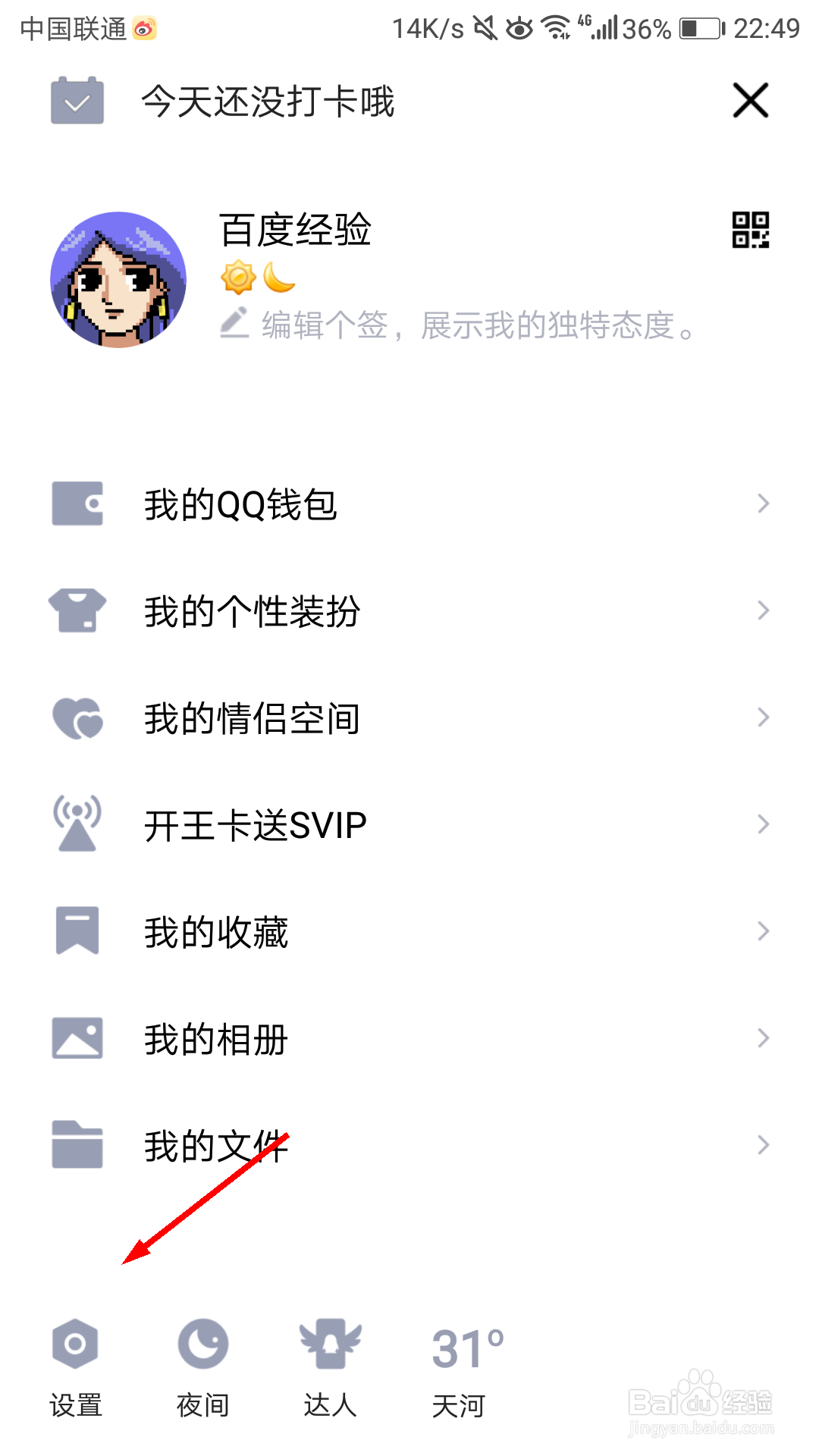Screen dimensions: 819x1456
Task: Open 开王卡送SVIP
Action: tap(409, 825)
